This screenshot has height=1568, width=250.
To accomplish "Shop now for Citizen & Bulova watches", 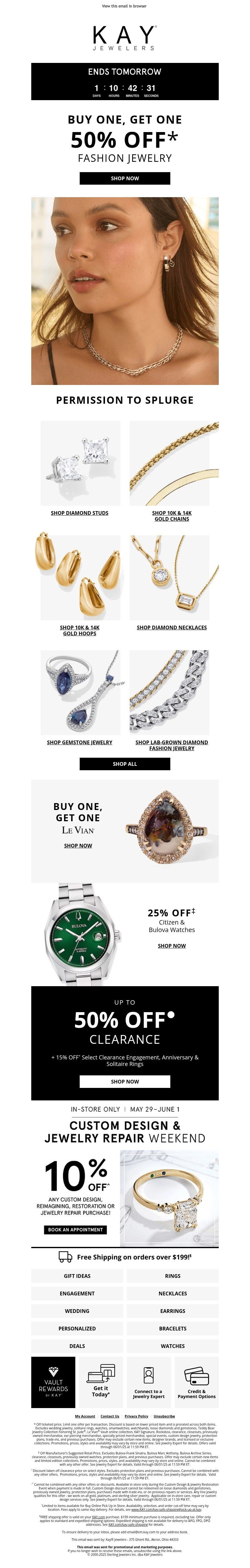I will [172, 946].
